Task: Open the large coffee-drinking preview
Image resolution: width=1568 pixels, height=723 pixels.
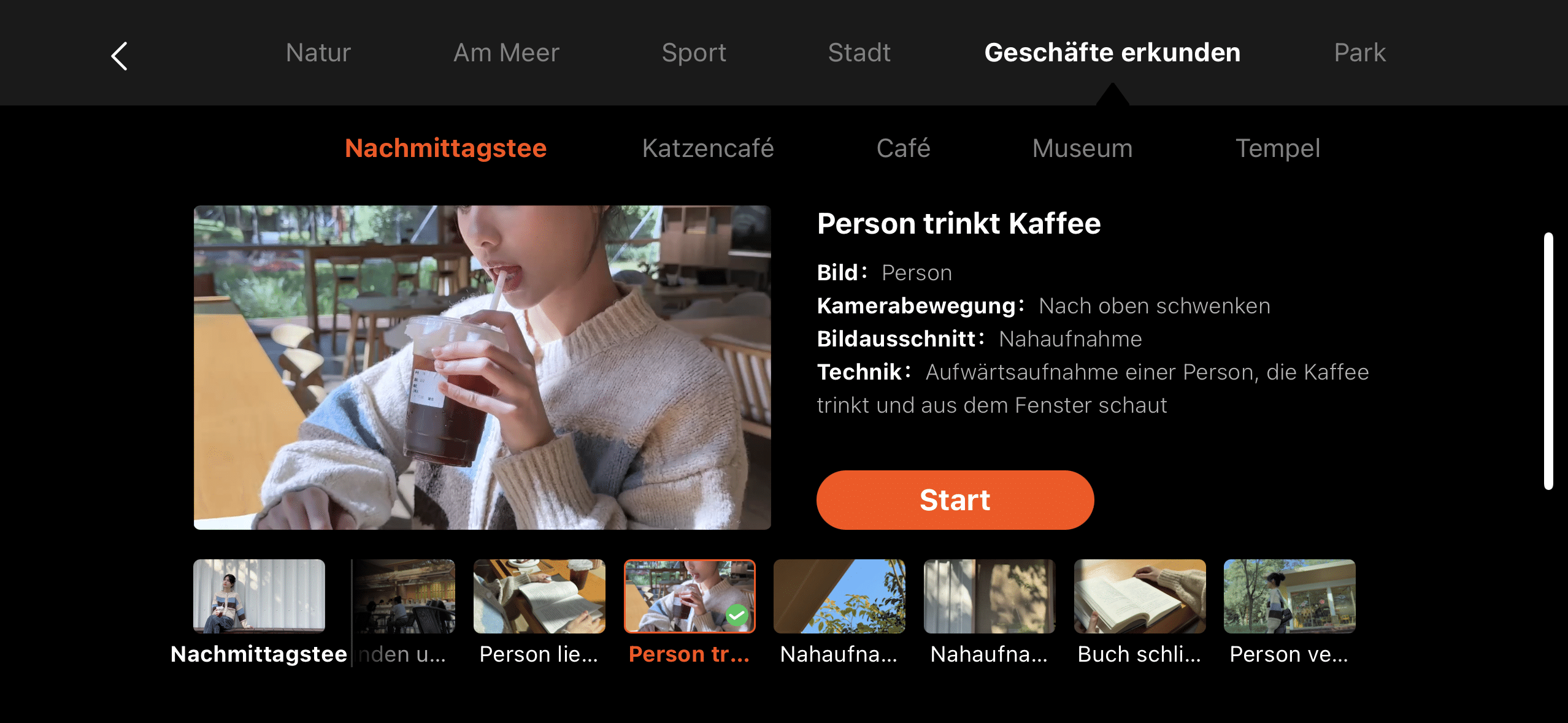Action: point(482,367)
